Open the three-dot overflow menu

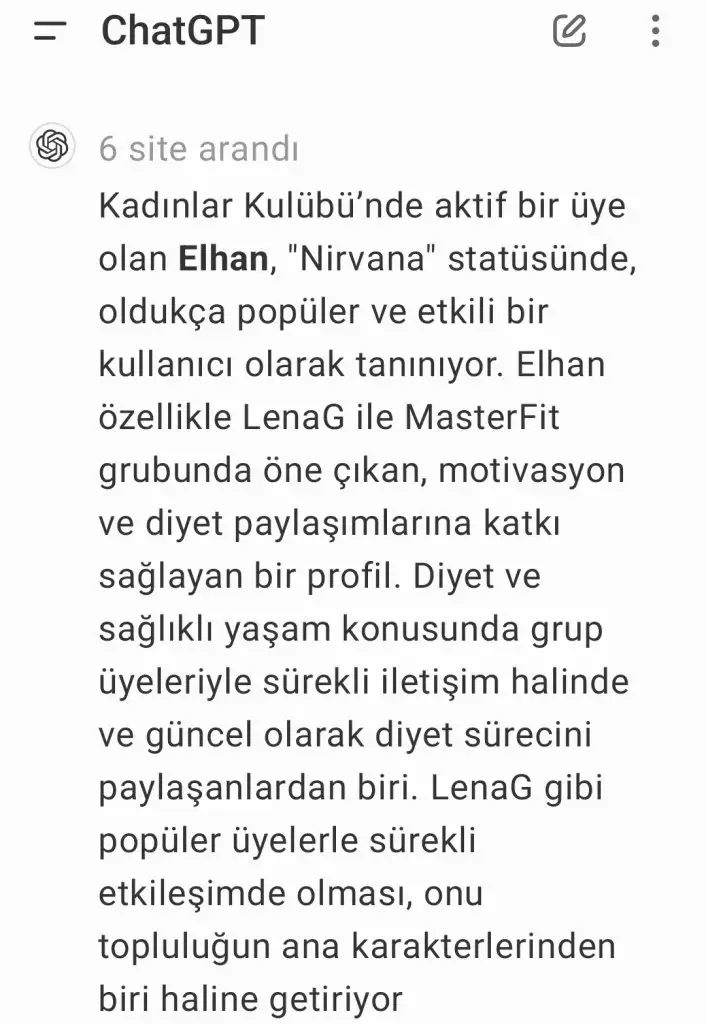[655, 32]
